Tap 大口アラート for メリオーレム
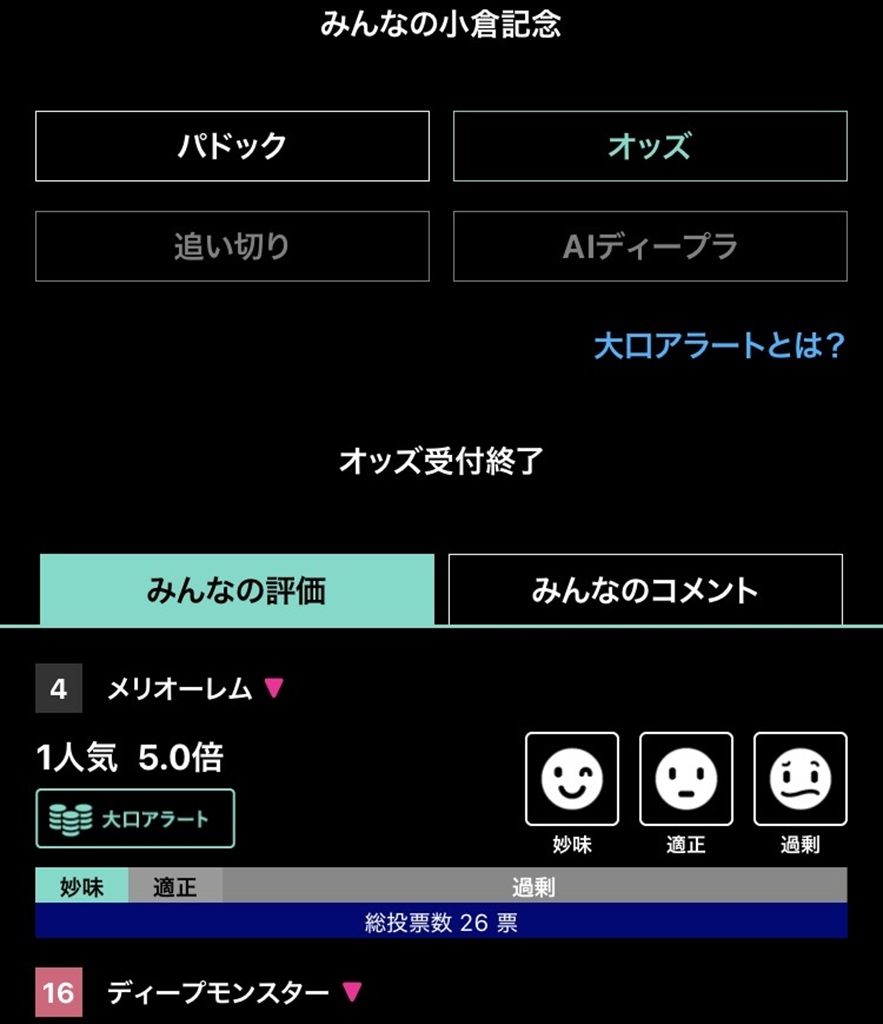Screen dimensions: 883x1024 (135, 819)
